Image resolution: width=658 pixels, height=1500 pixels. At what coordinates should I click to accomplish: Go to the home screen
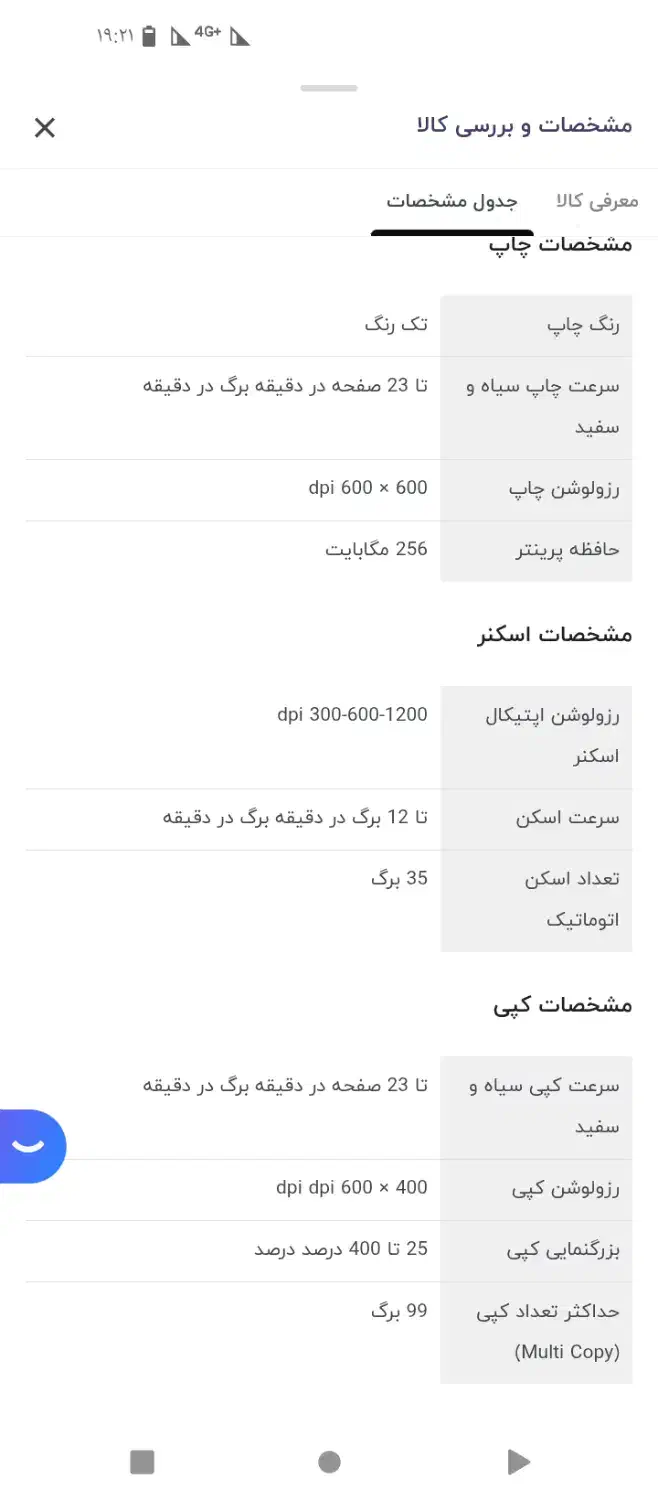(x=329, y=1462)
